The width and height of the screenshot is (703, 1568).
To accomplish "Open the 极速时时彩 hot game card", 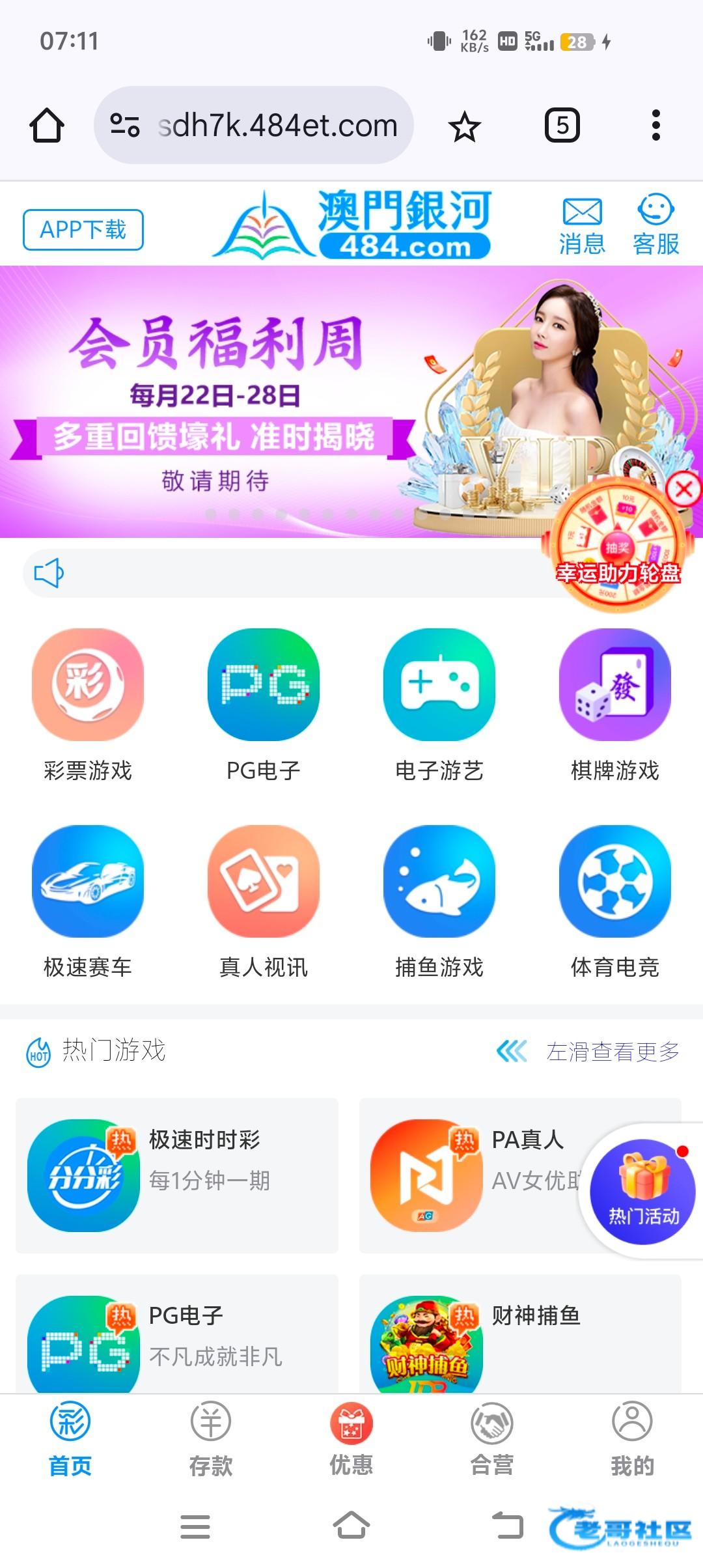I will tap(177, 1175).
